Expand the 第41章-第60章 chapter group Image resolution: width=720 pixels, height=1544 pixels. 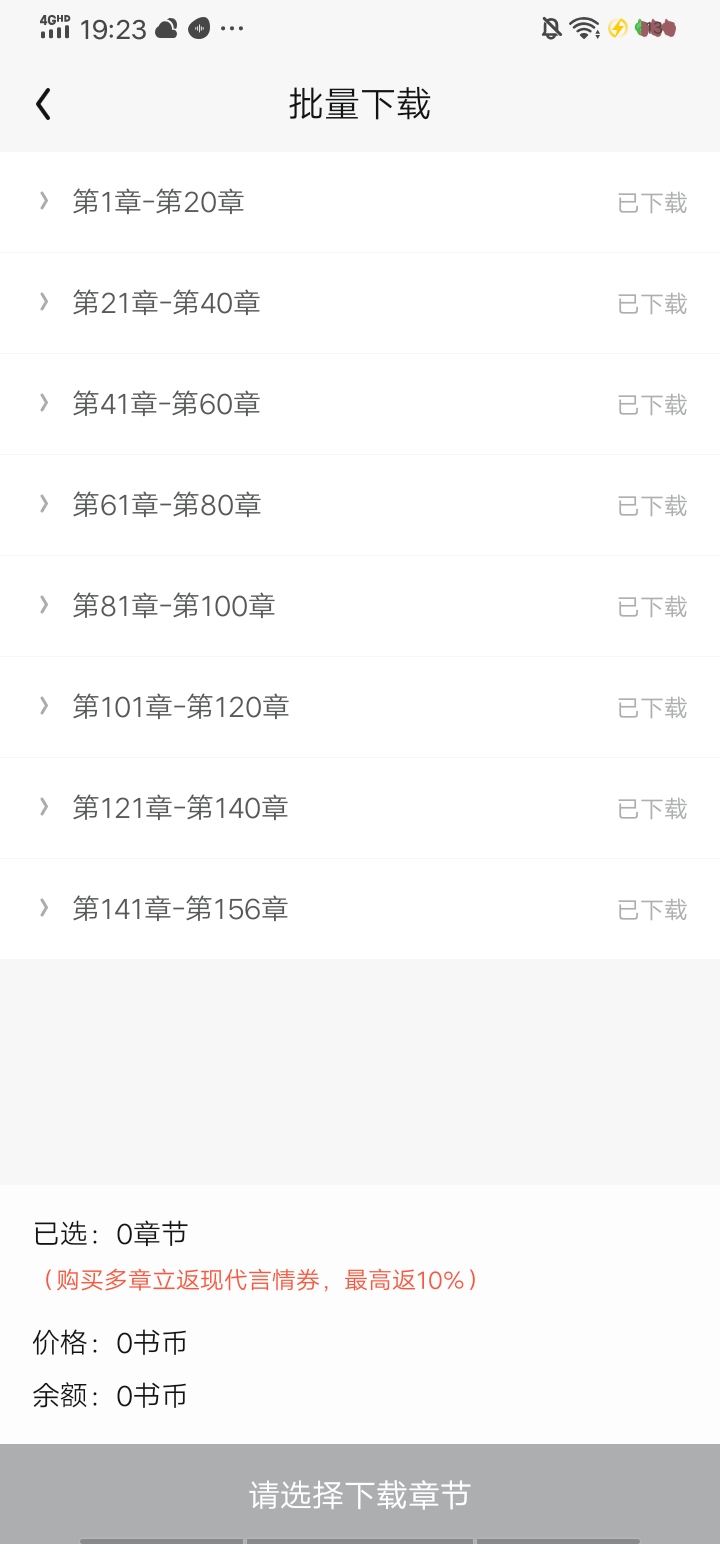[x=360, y=404]
